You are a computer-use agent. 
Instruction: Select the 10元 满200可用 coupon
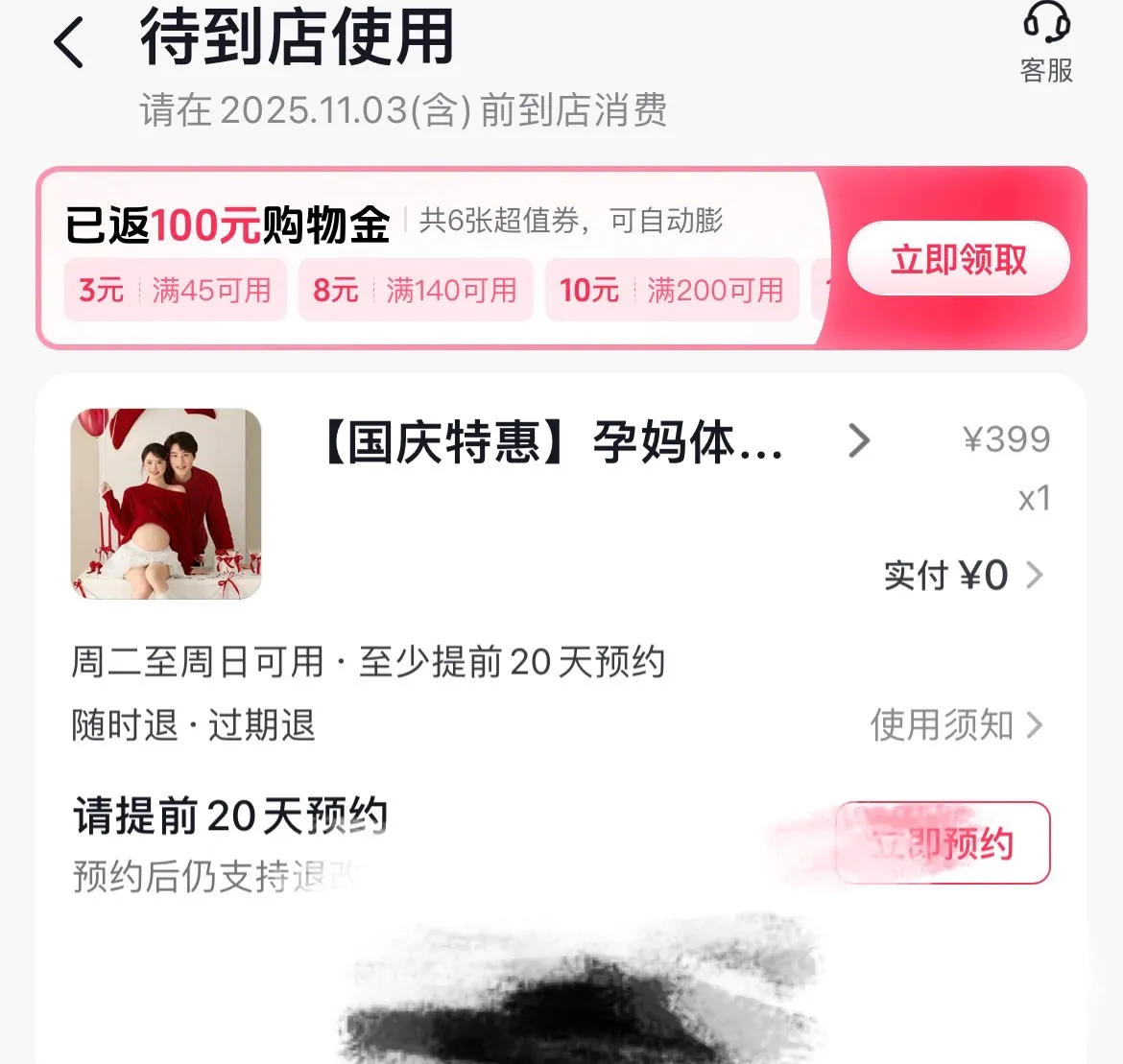click(x=672, y=290)
